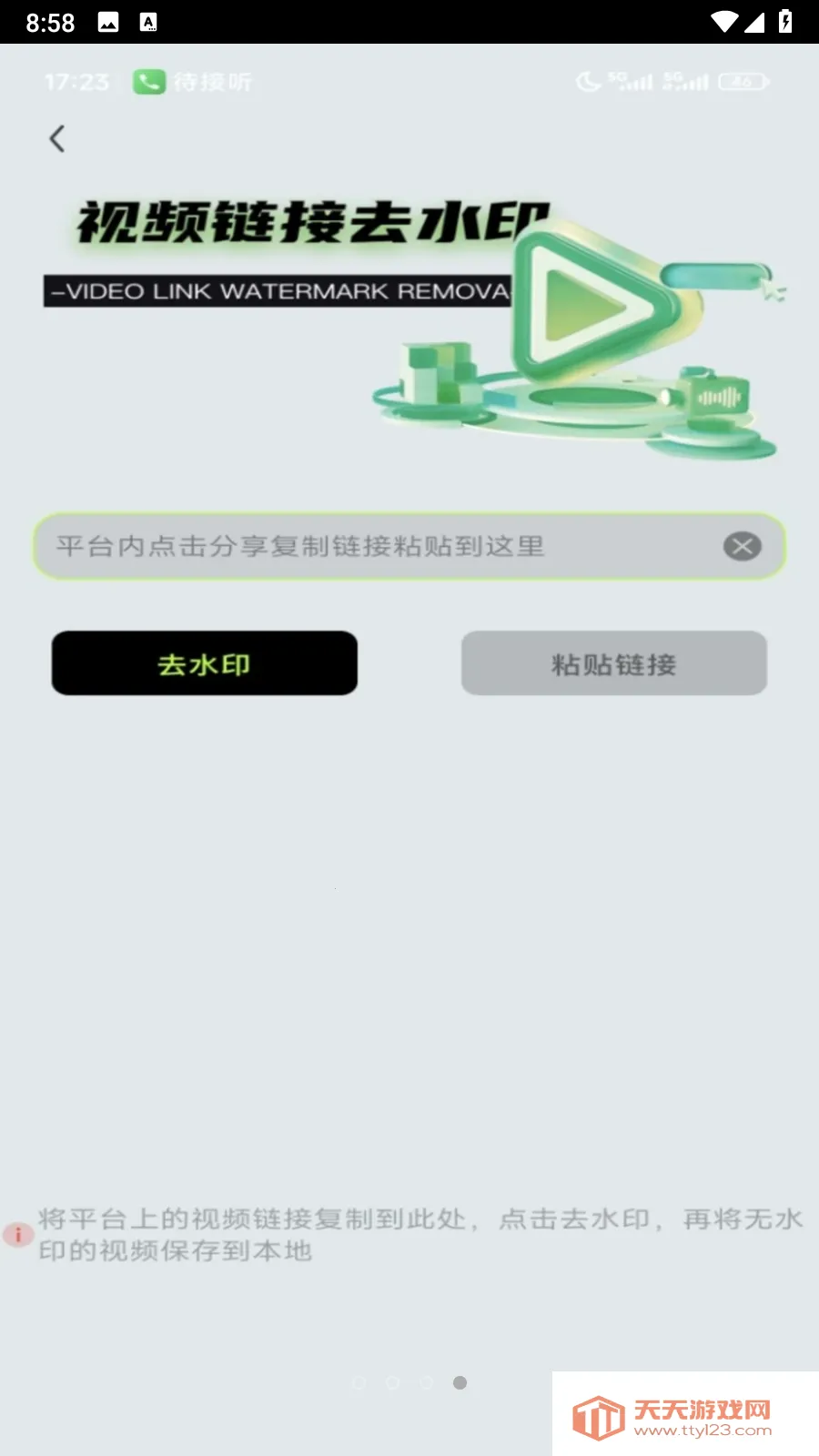
Task: Tap the active page indicator dot
Action: click(460, 1382)
